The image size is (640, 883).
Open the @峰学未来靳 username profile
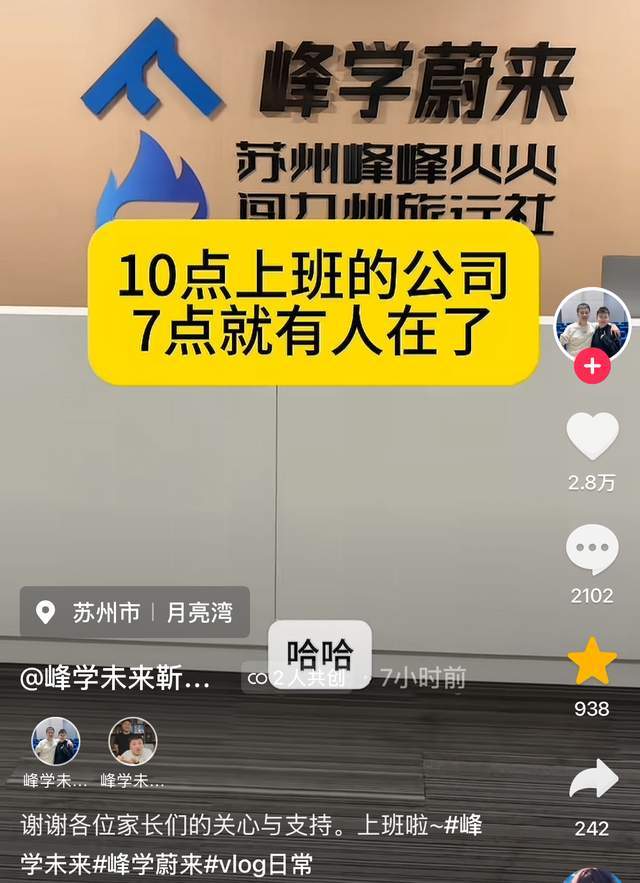click(115, 680)
